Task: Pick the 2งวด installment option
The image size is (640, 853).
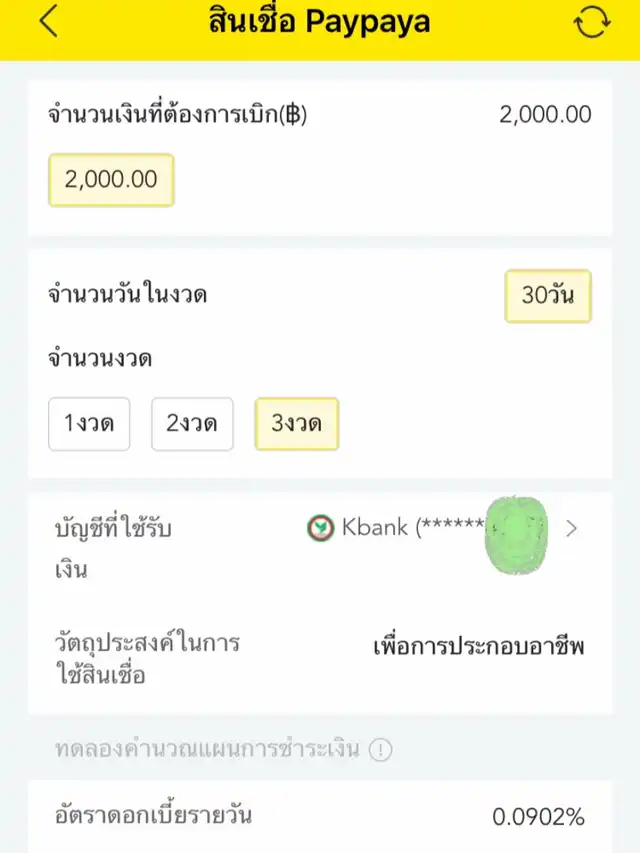Action: (x=192, y=424)
